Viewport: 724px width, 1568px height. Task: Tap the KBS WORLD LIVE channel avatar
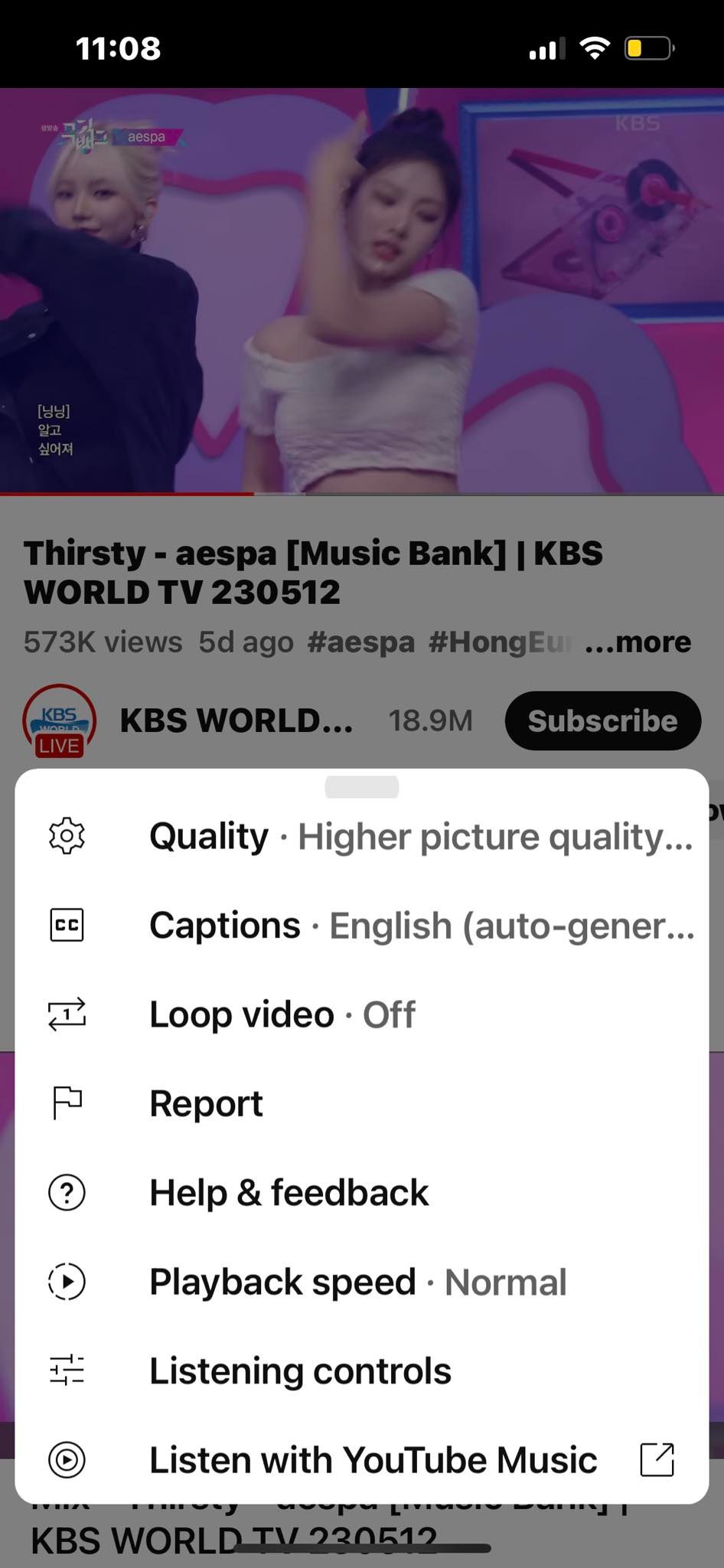click(x=60, y=720)
